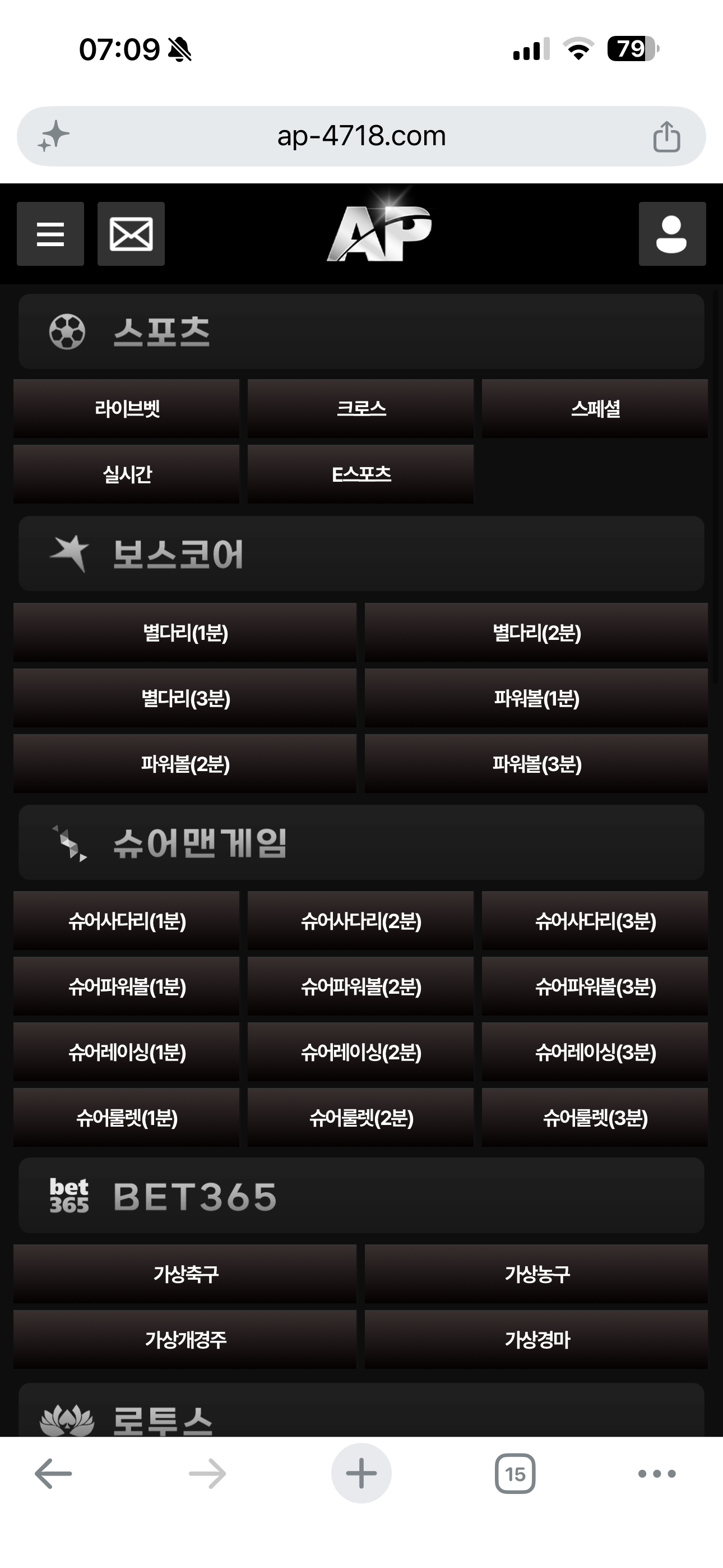Viewport: 723px width, 1568px height.
Task: Choose 슈어룰렛(2분)
Action: click(360, 1118)
